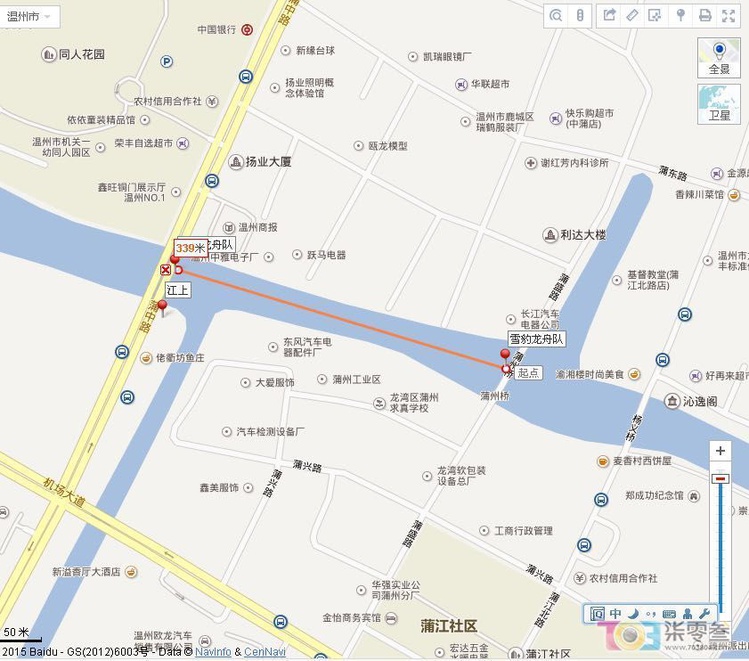Select the pin marker tool

click(x=681, y=15)
